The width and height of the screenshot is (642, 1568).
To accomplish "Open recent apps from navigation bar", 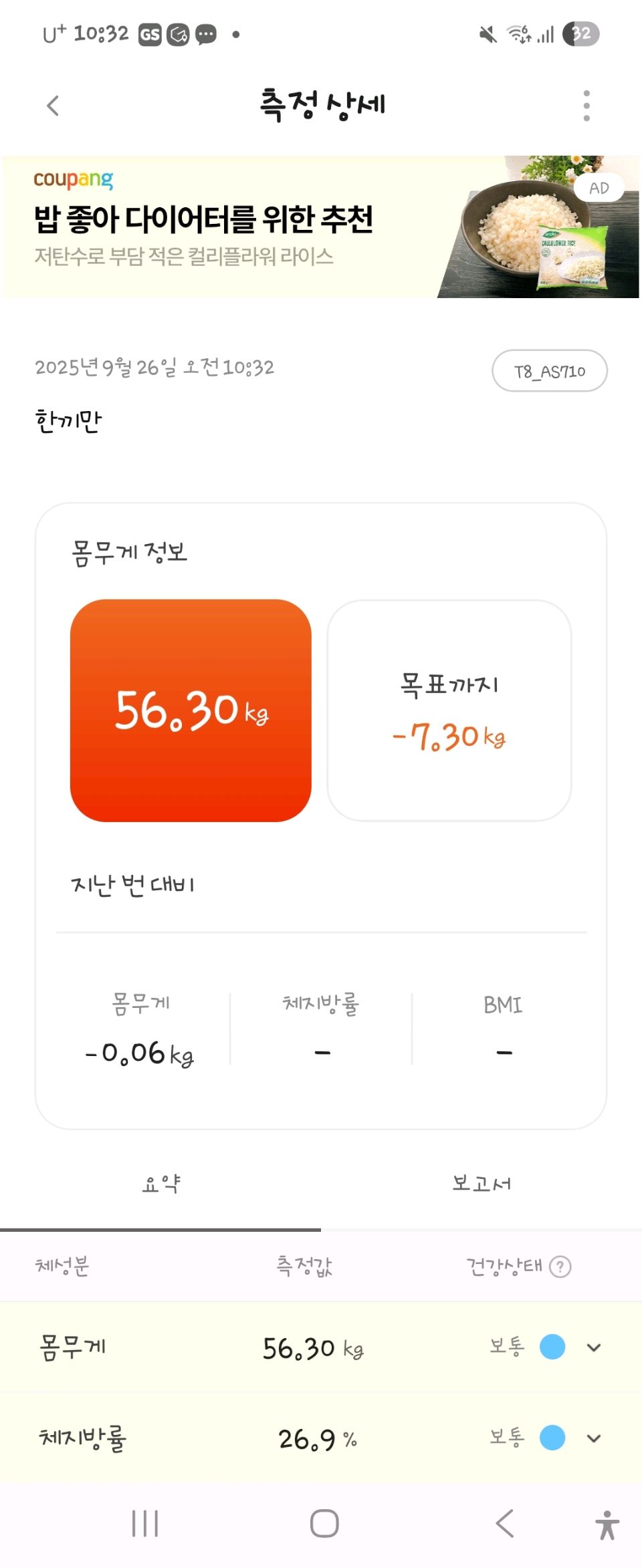I will point(145,1524).
